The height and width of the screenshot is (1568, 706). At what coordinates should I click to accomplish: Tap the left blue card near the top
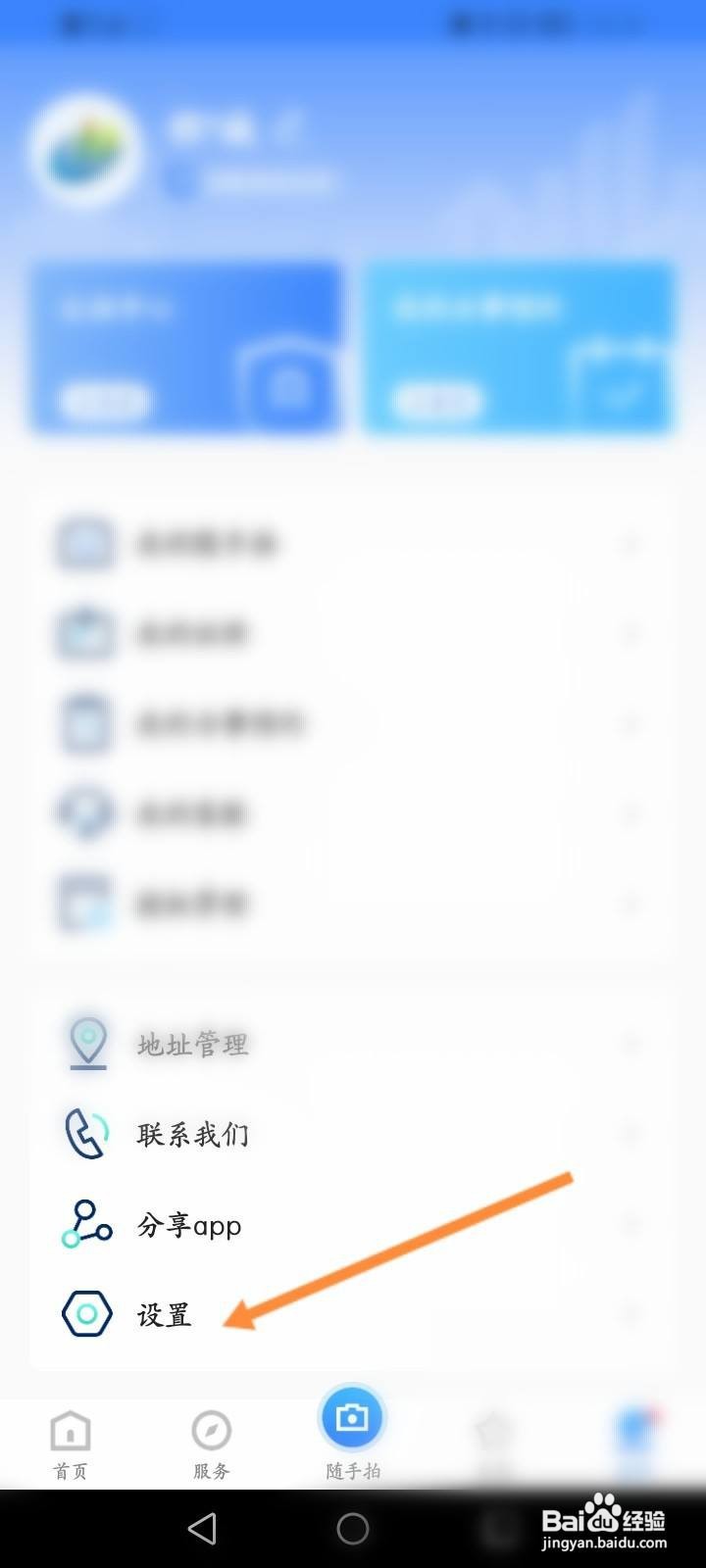click(186, 346)
